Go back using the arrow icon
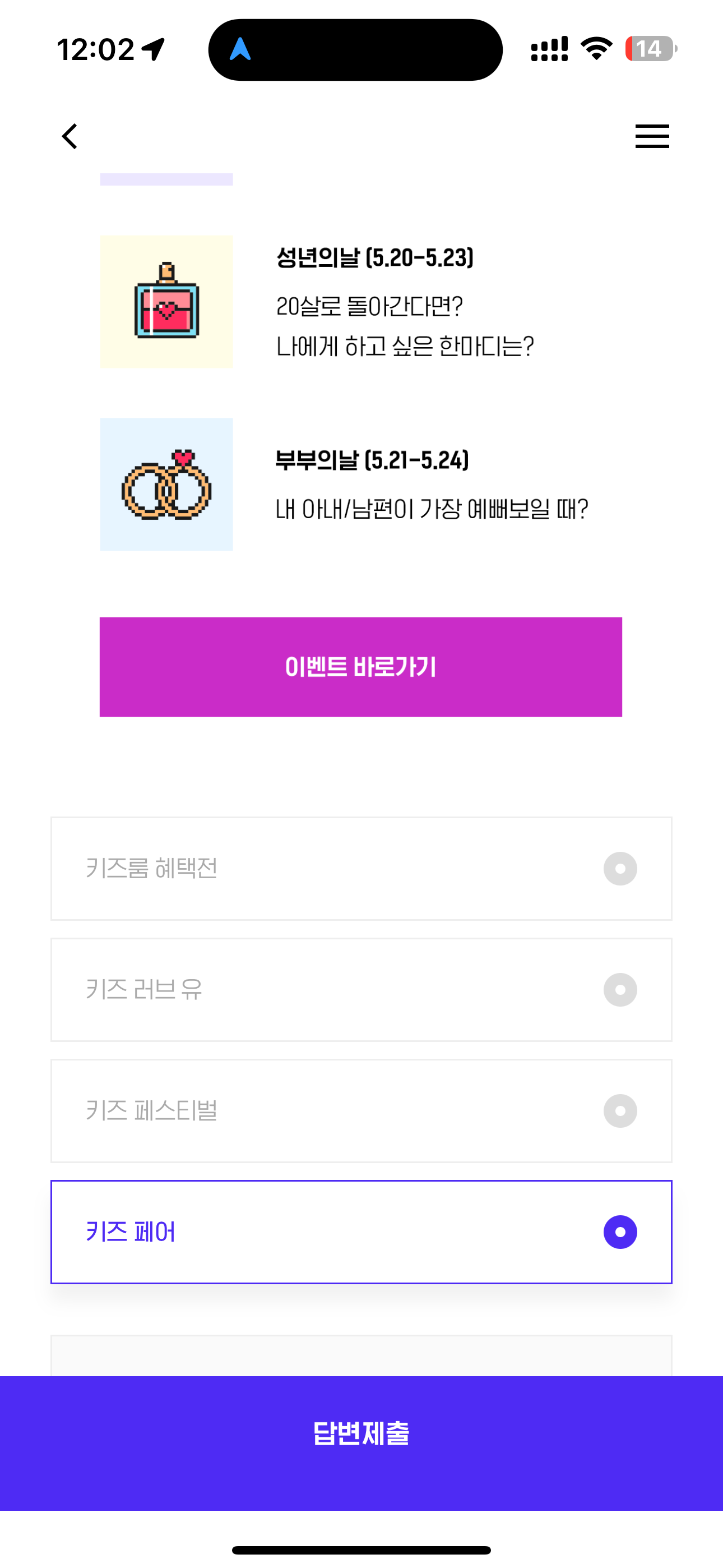Image resolution: width=723 pixels, height=1568 pixels. (x=70, y=136)
